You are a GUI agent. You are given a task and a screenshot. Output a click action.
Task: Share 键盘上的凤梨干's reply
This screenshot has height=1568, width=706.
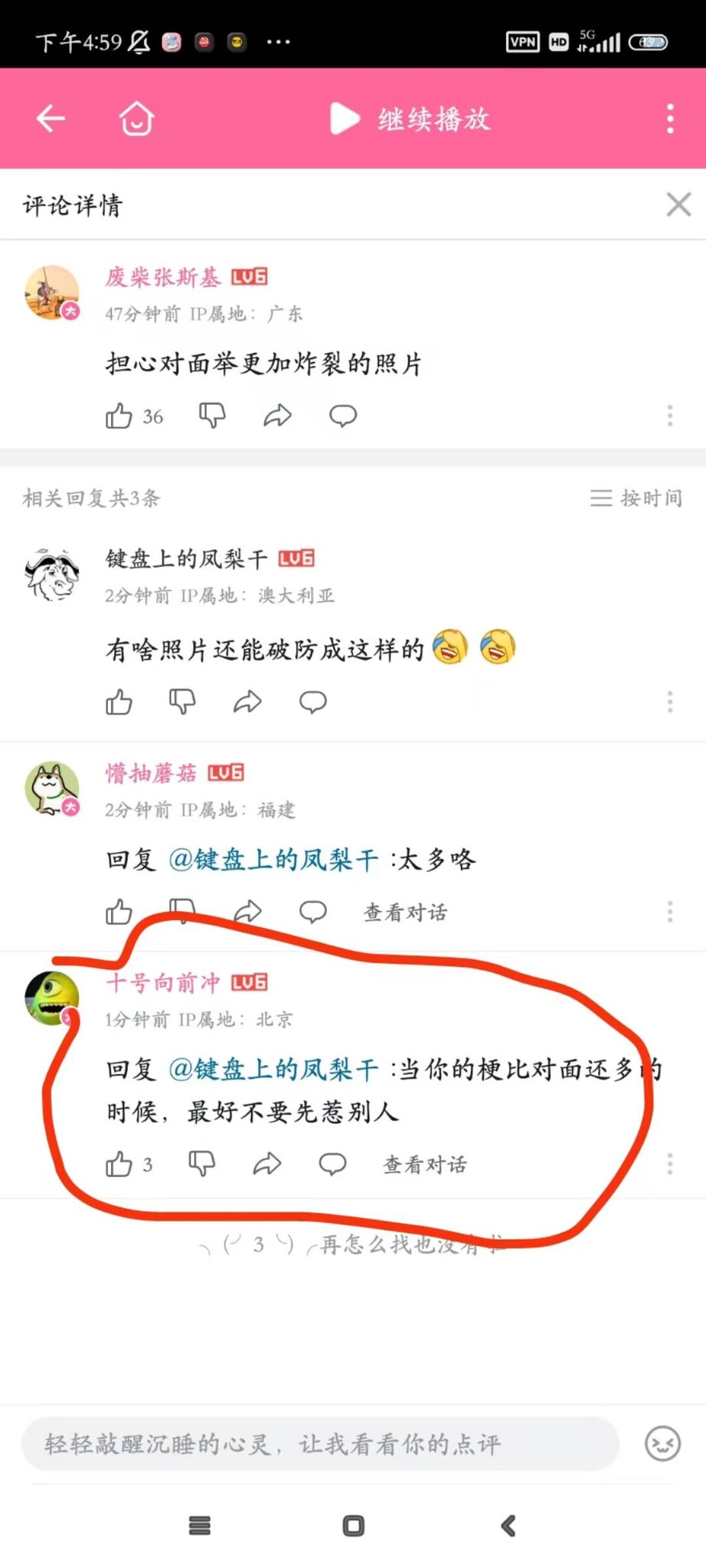247,701
